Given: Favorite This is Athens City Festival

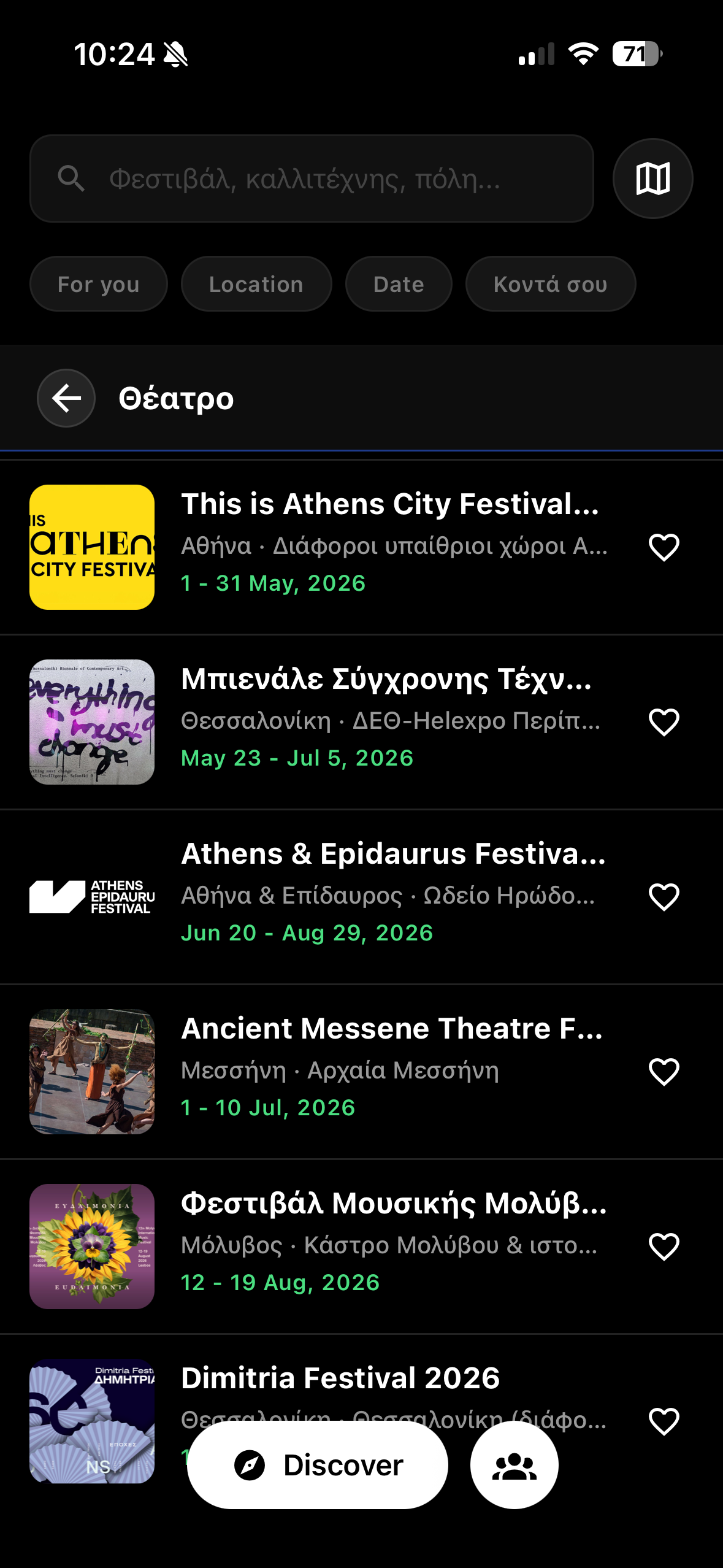Looking at the screenshot, I should [x=664, y=547].
